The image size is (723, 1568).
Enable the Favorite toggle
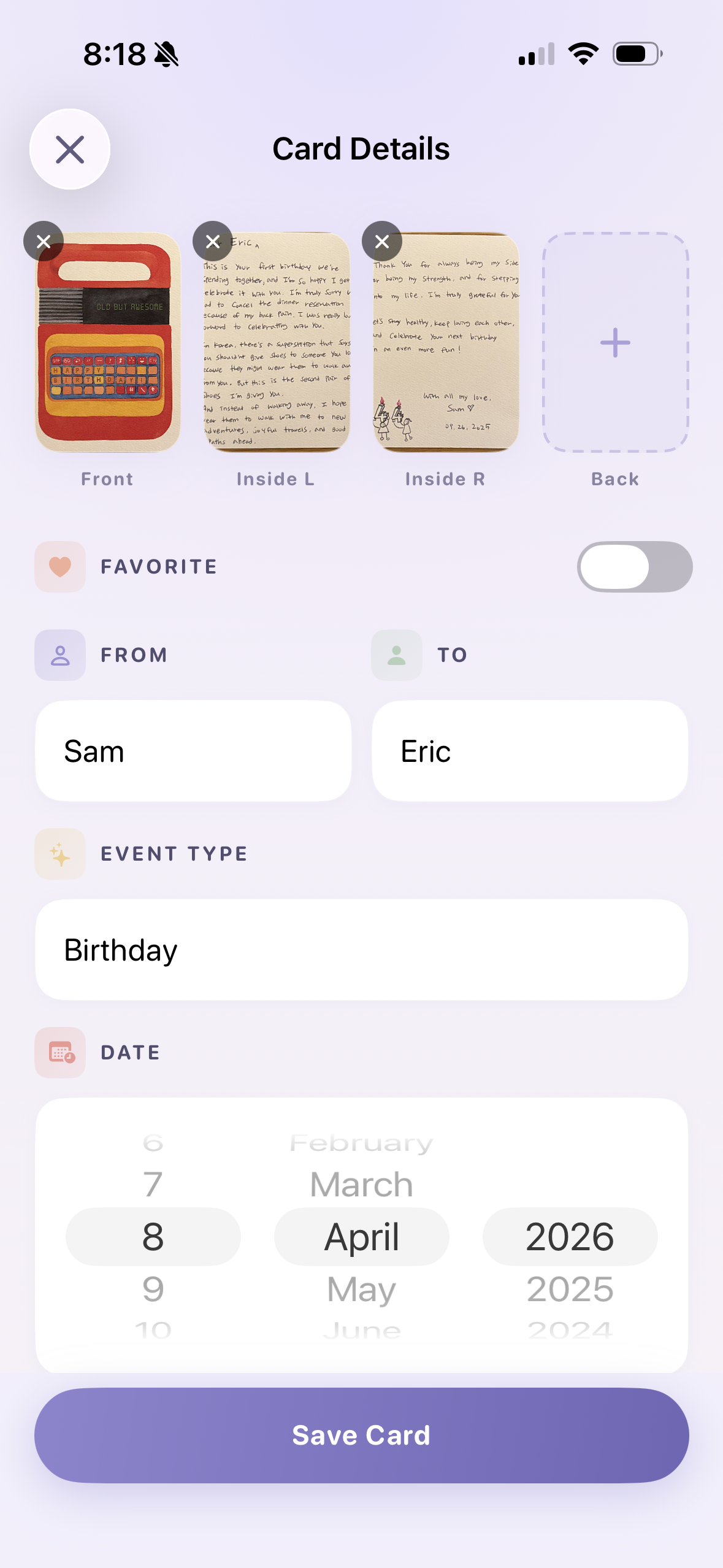tap(635, 566)
